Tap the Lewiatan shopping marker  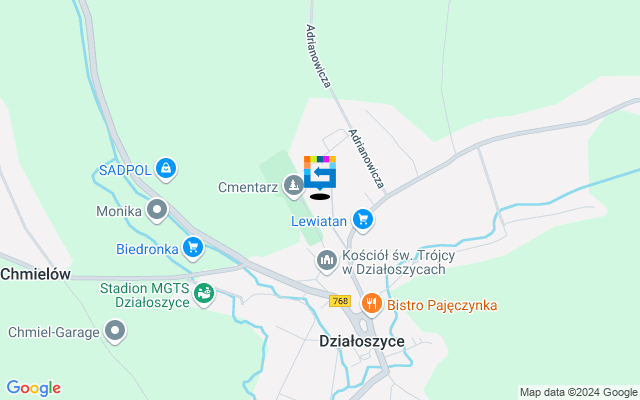(362, 219)
